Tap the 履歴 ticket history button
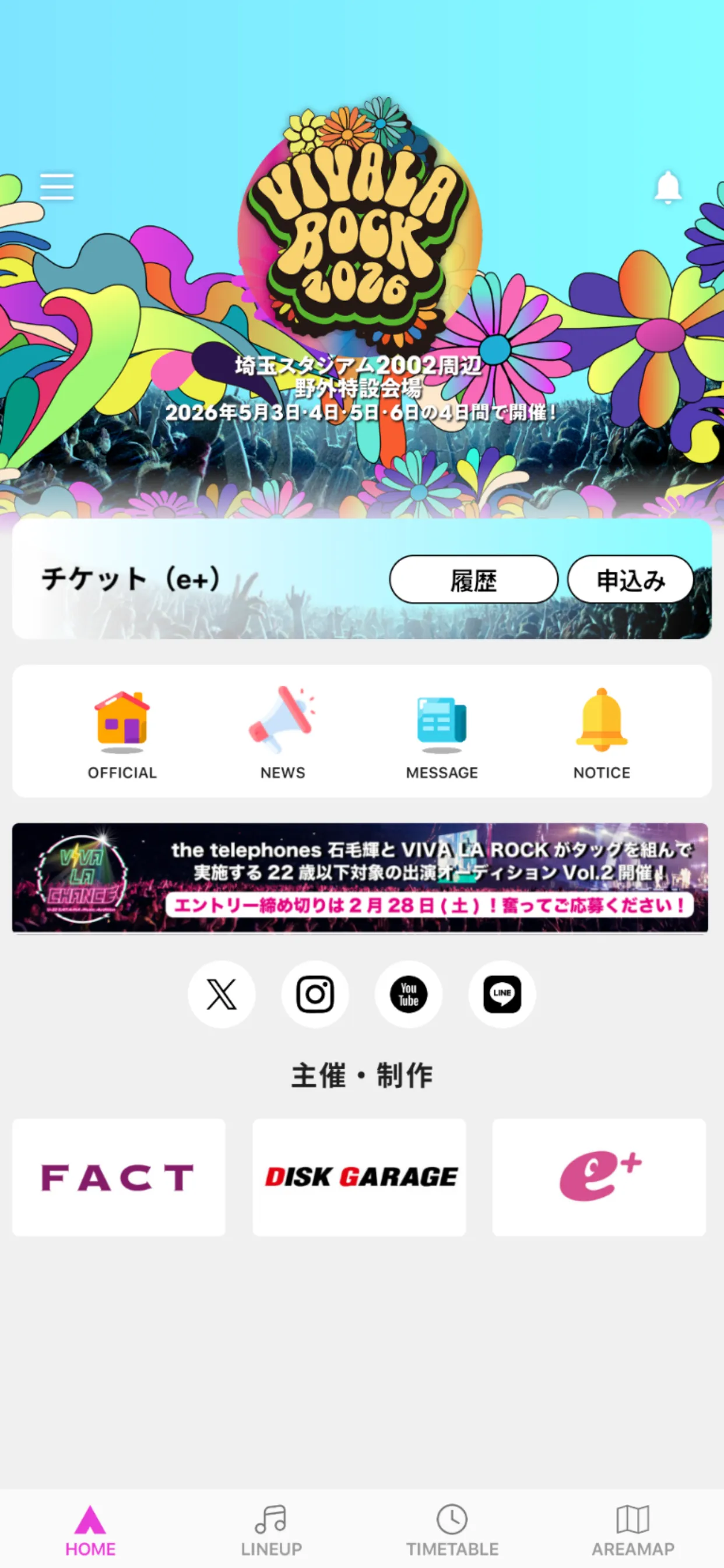This screenshot has height=1568, width=724. [x=473, y=579]
